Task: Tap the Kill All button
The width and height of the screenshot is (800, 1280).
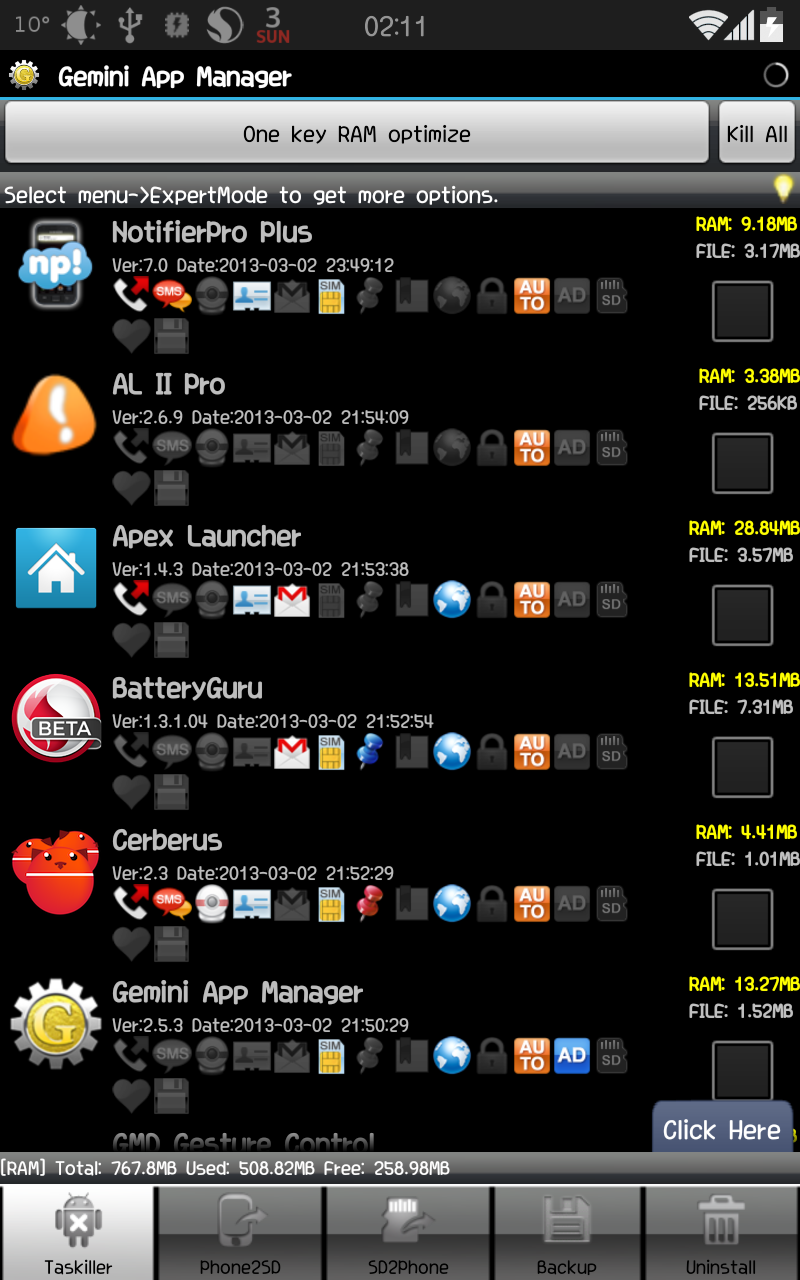Action: [757, 133]
